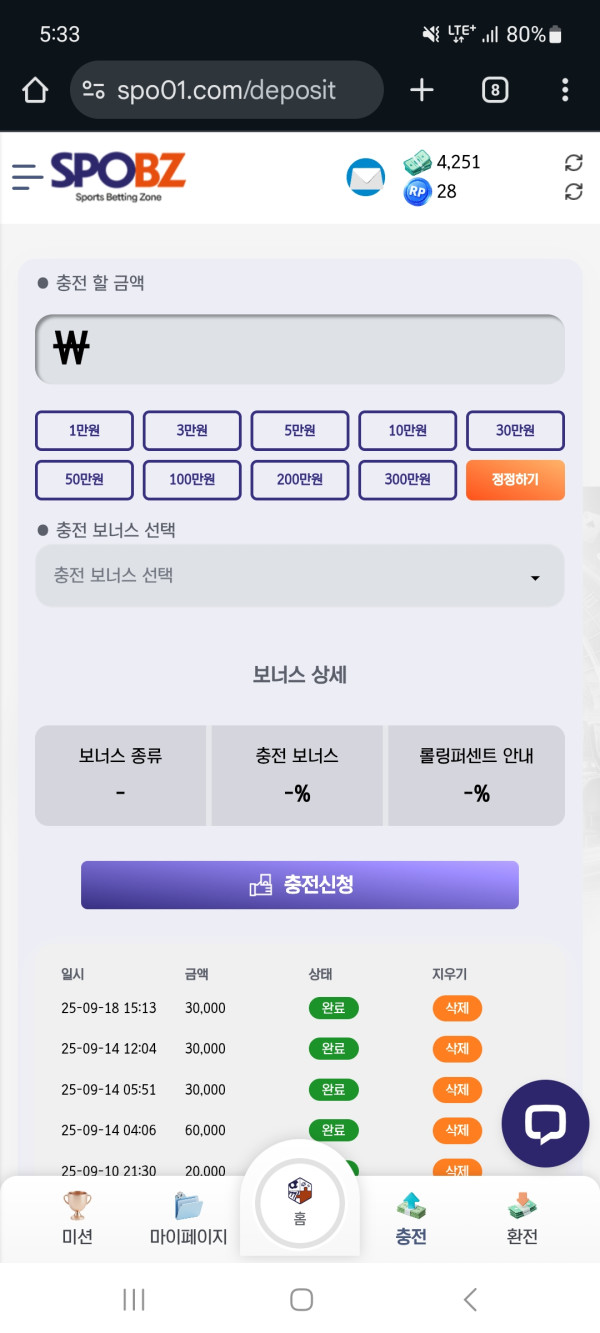Delete the 25-09-18 15:13 deposit record
This screenshot has width=600, height=1333.
coord(457,1008)
